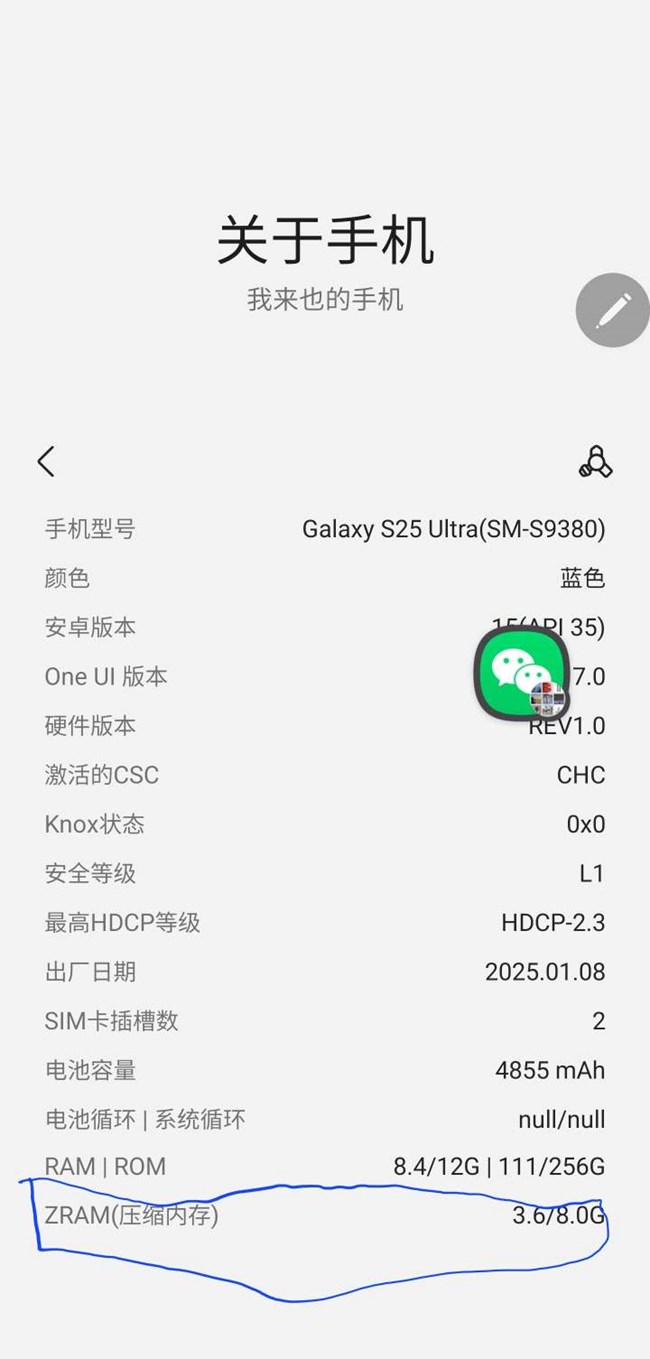Go back with the left arrow
The image size is (650, 1359).
click(46, 461)
